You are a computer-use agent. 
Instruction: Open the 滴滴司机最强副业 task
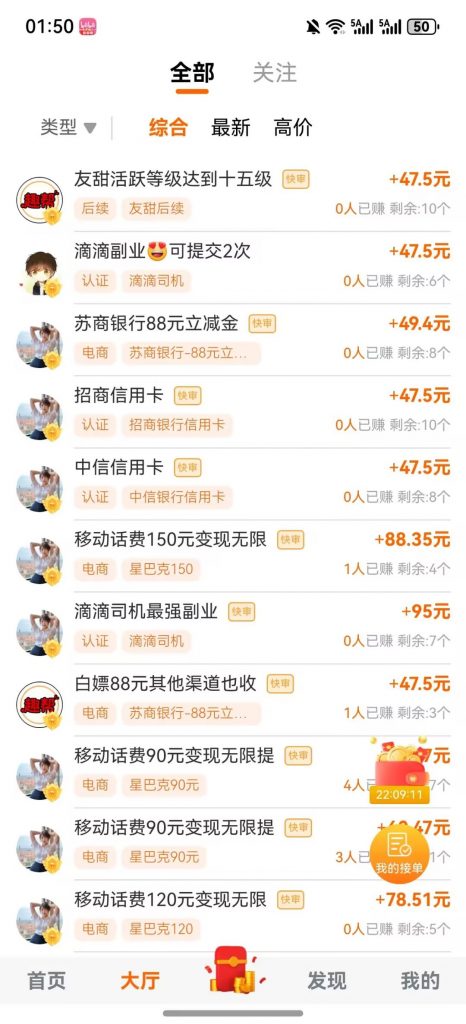(232, 628)
